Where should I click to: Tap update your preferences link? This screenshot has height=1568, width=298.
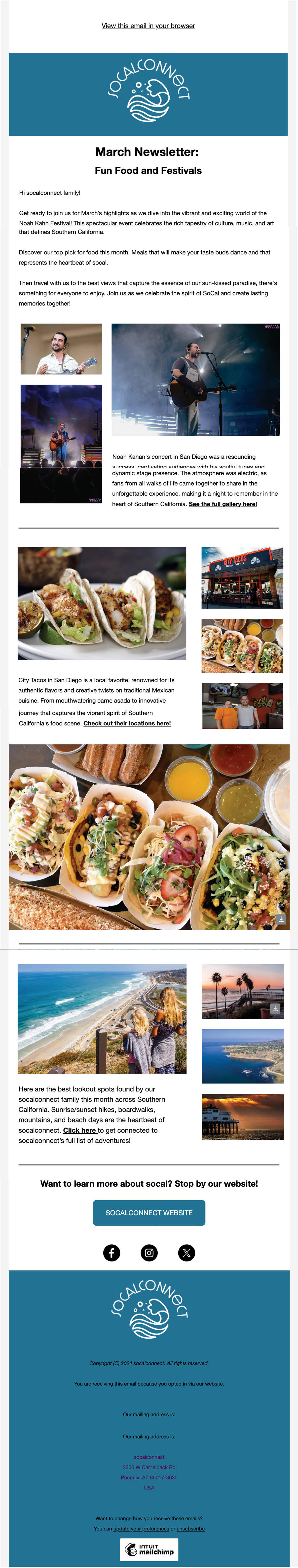[141, 1528]
